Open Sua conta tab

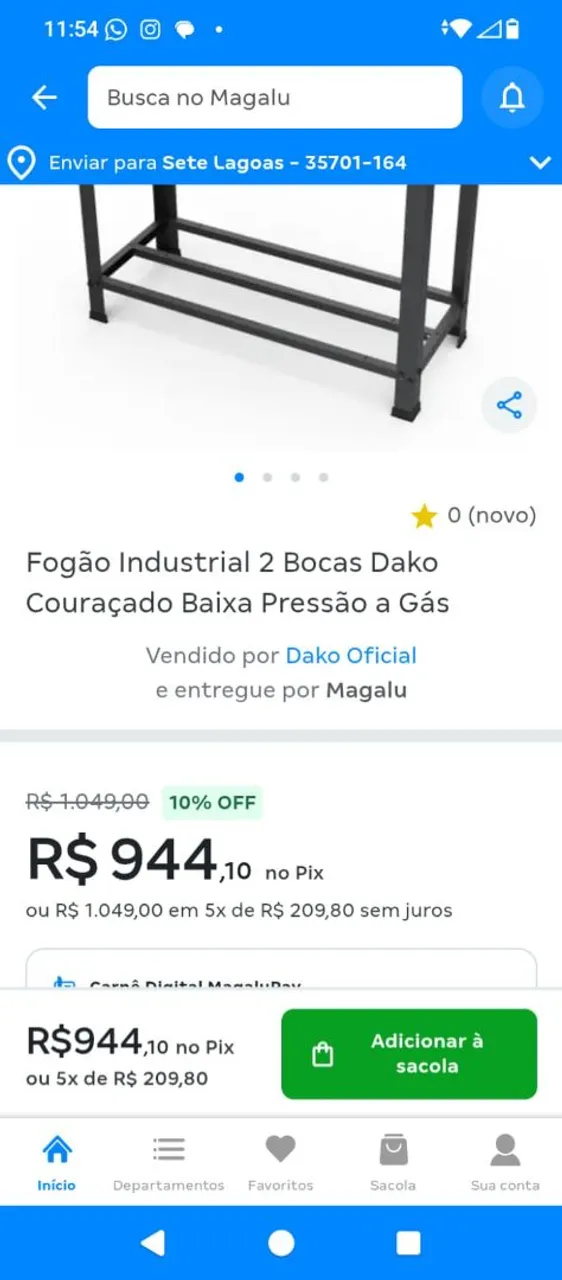(505, 1163)
